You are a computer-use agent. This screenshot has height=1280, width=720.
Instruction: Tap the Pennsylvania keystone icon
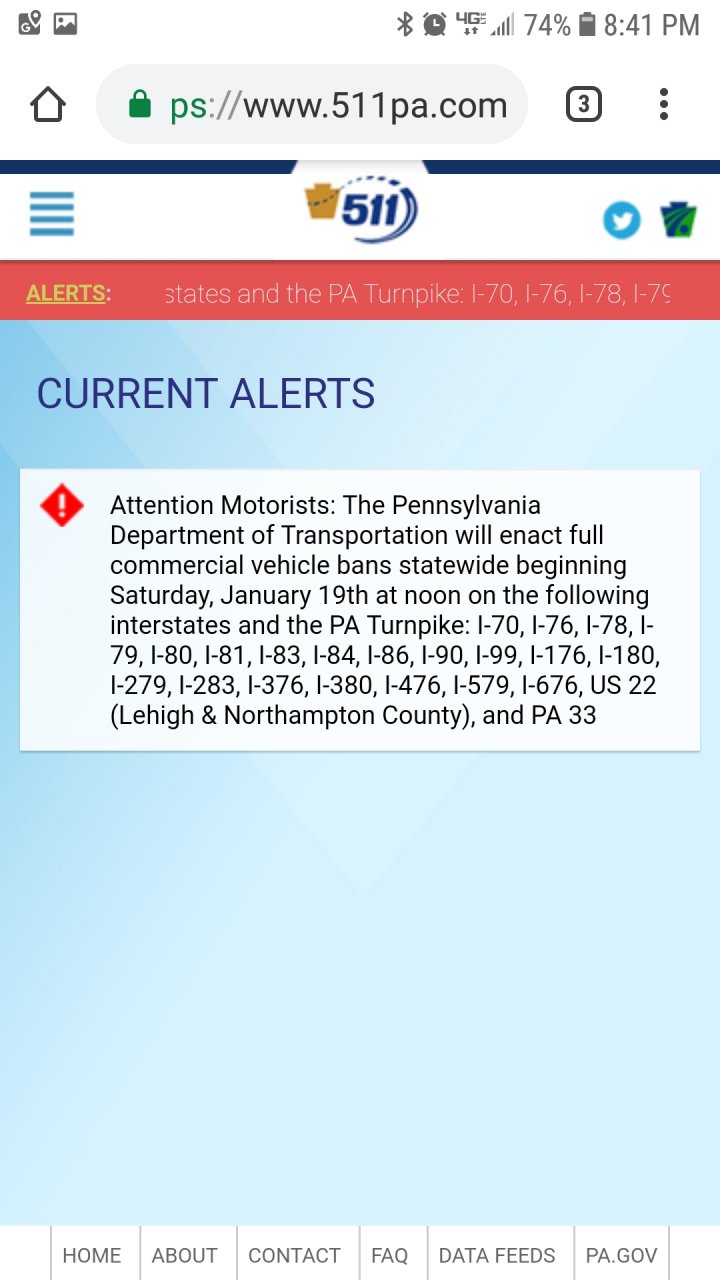click(679, 219)
